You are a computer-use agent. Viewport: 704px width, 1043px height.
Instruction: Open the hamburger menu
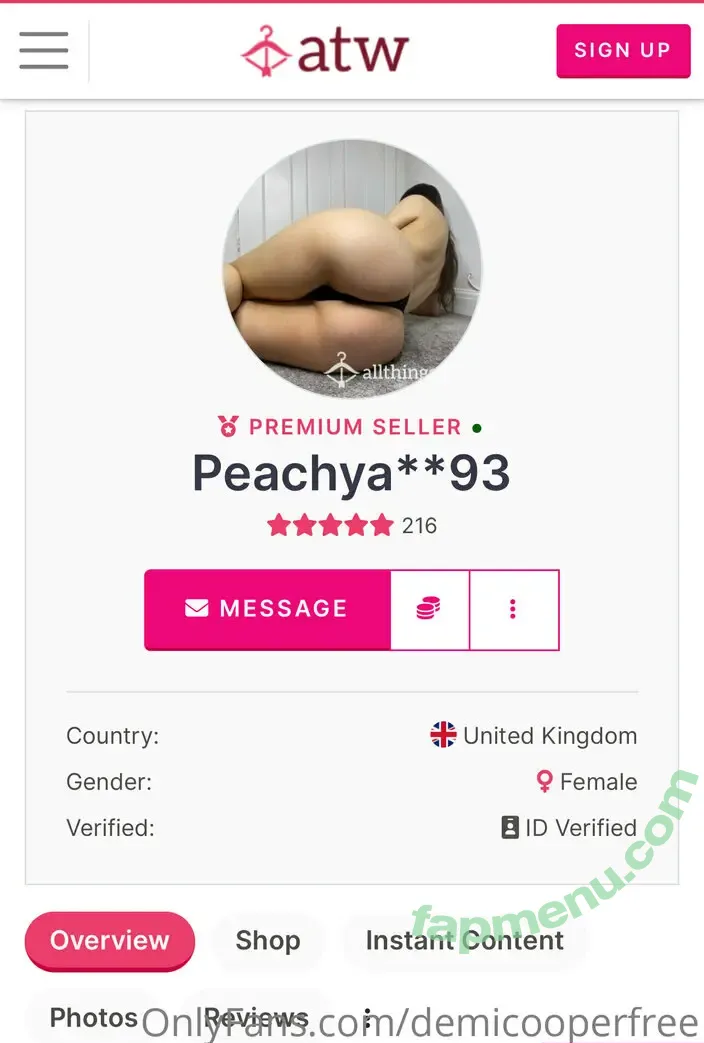(44, 50)
